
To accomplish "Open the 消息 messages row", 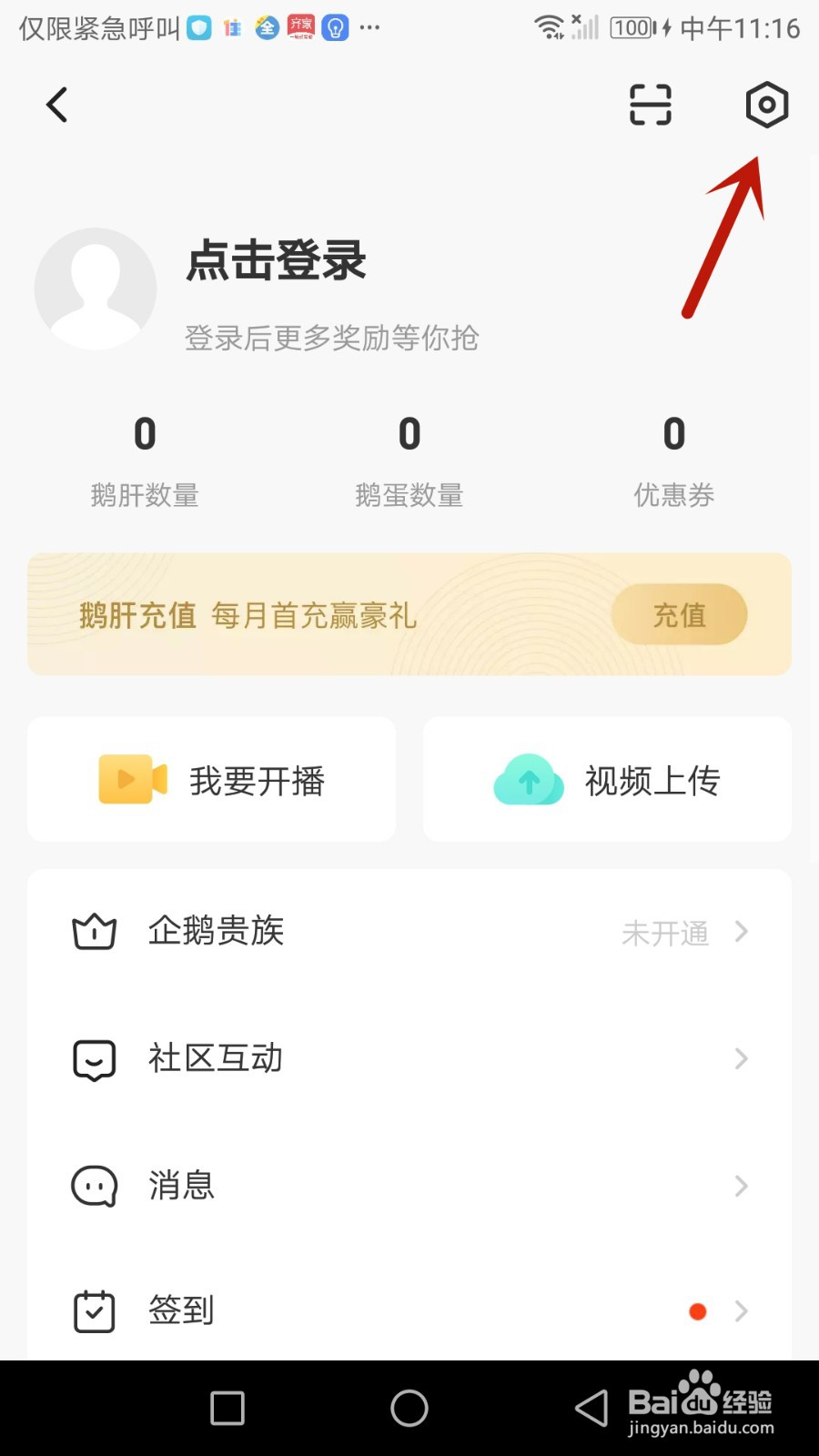I will click(409, 1186).
